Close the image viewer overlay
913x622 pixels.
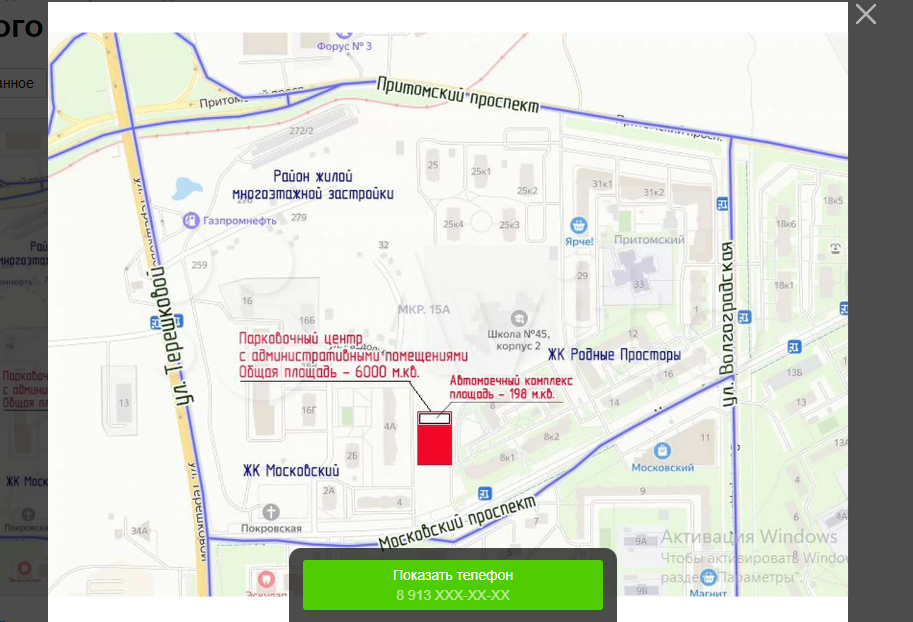tap(865, 14)
